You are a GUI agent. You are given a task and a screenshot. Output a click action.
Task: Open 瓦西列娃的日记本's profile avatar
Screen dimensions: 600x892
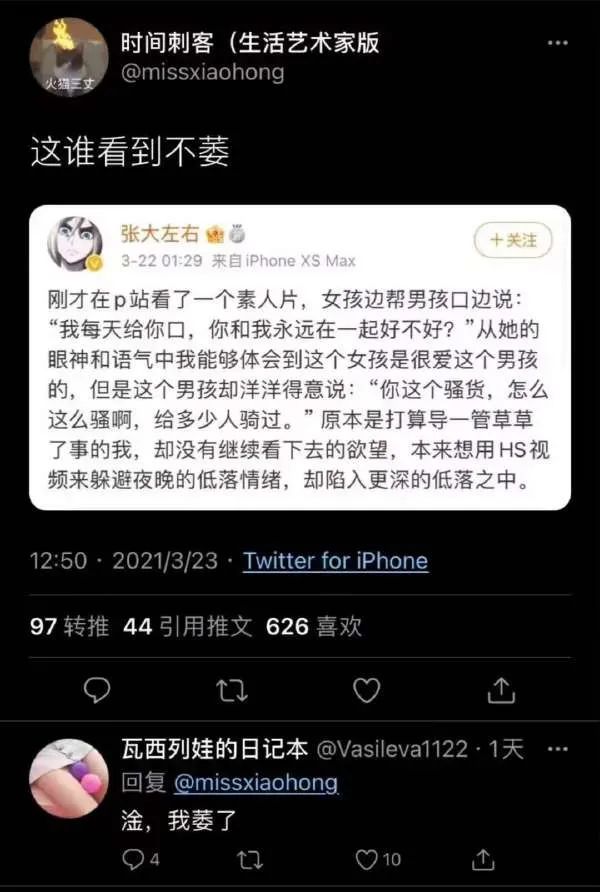[x=69, y=779]
